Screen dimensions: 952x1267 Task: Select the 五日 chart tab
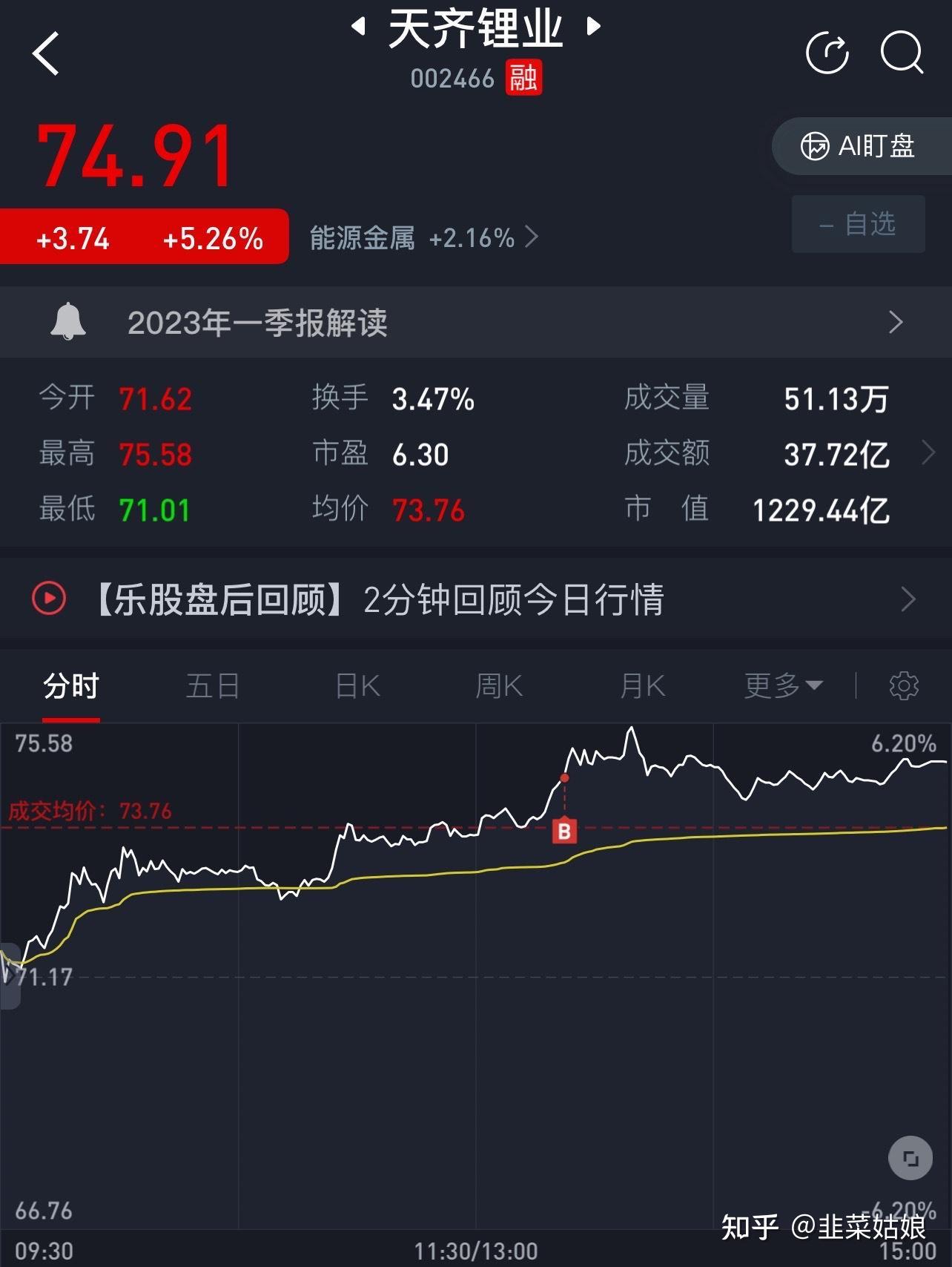(x=212, y=686)
